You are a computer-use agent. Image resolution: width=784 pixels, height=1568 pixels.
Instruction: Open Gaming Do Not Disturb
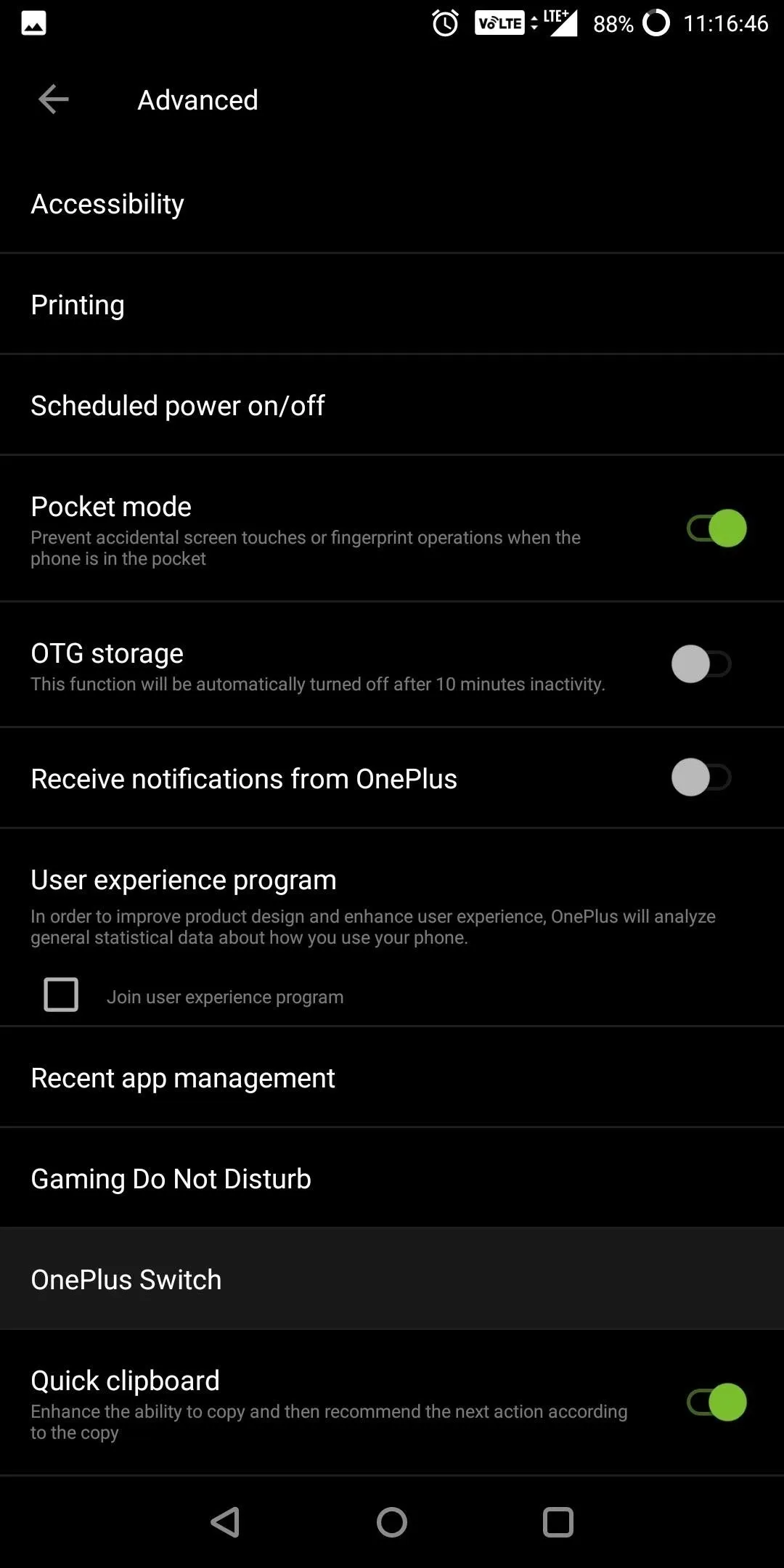(x=392, y=1178)
